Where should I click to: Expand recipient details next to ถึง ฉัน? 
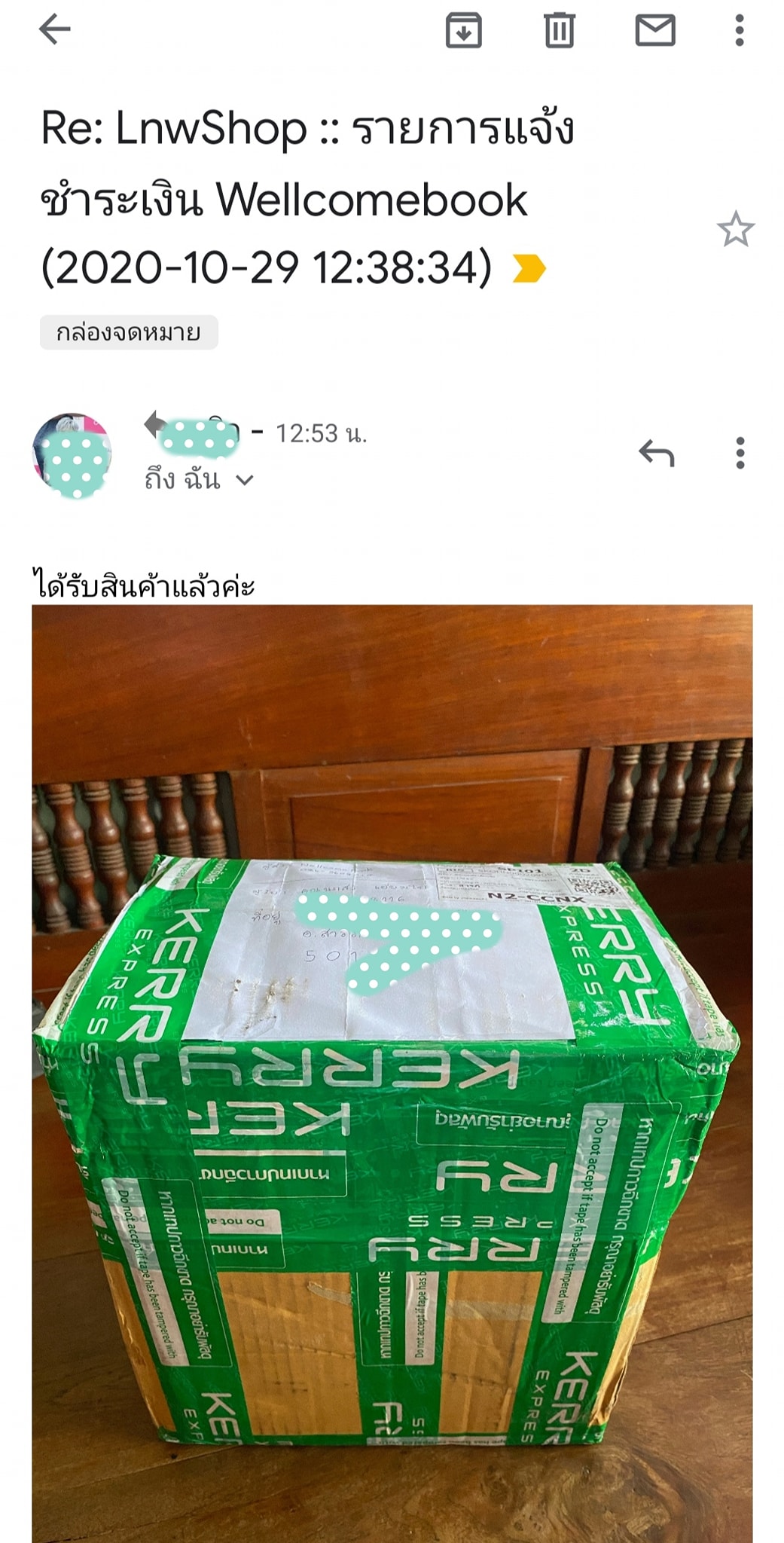244,480
